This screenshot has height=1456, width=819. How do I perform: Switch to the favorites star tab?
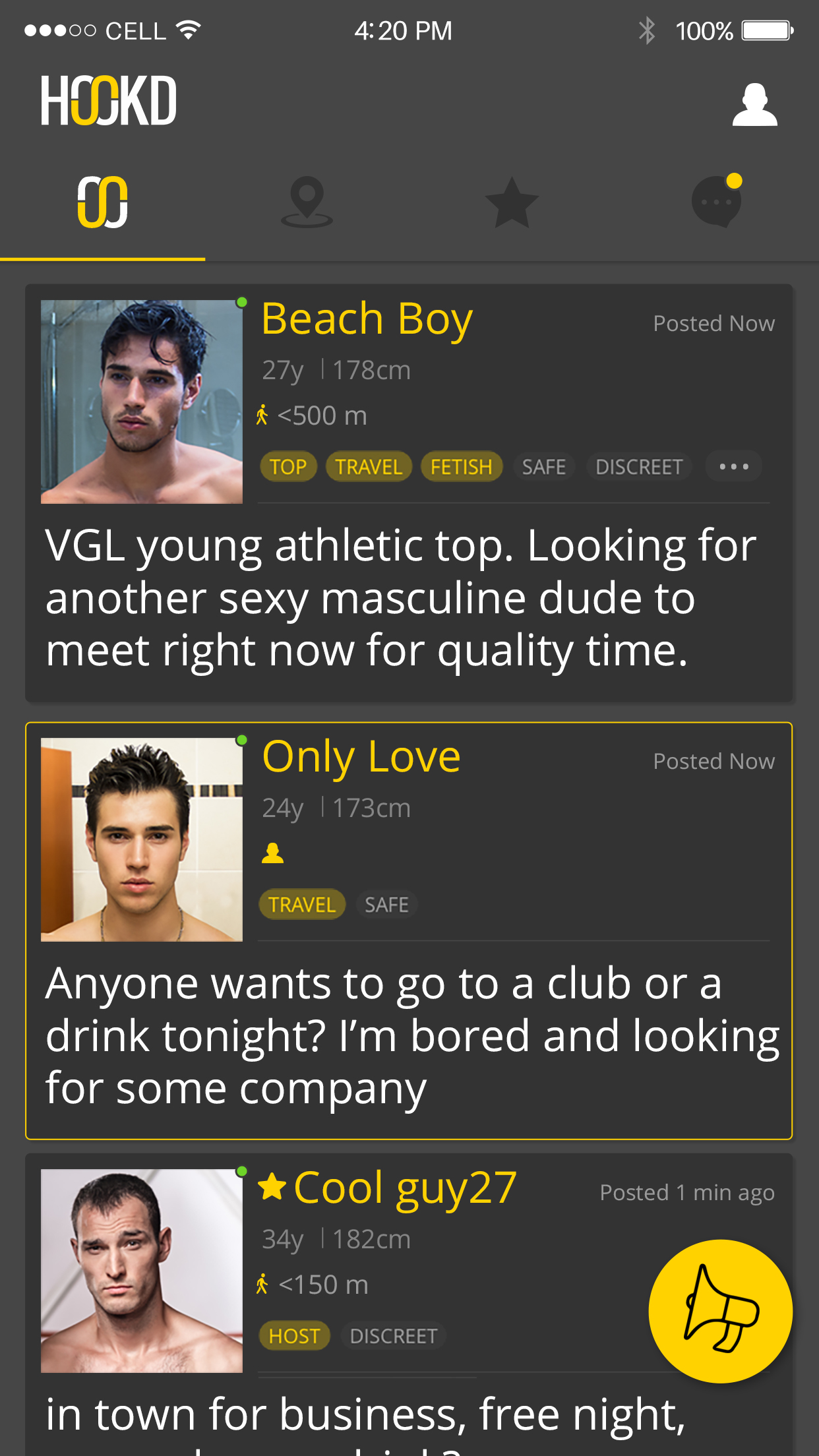coord(512,202)
